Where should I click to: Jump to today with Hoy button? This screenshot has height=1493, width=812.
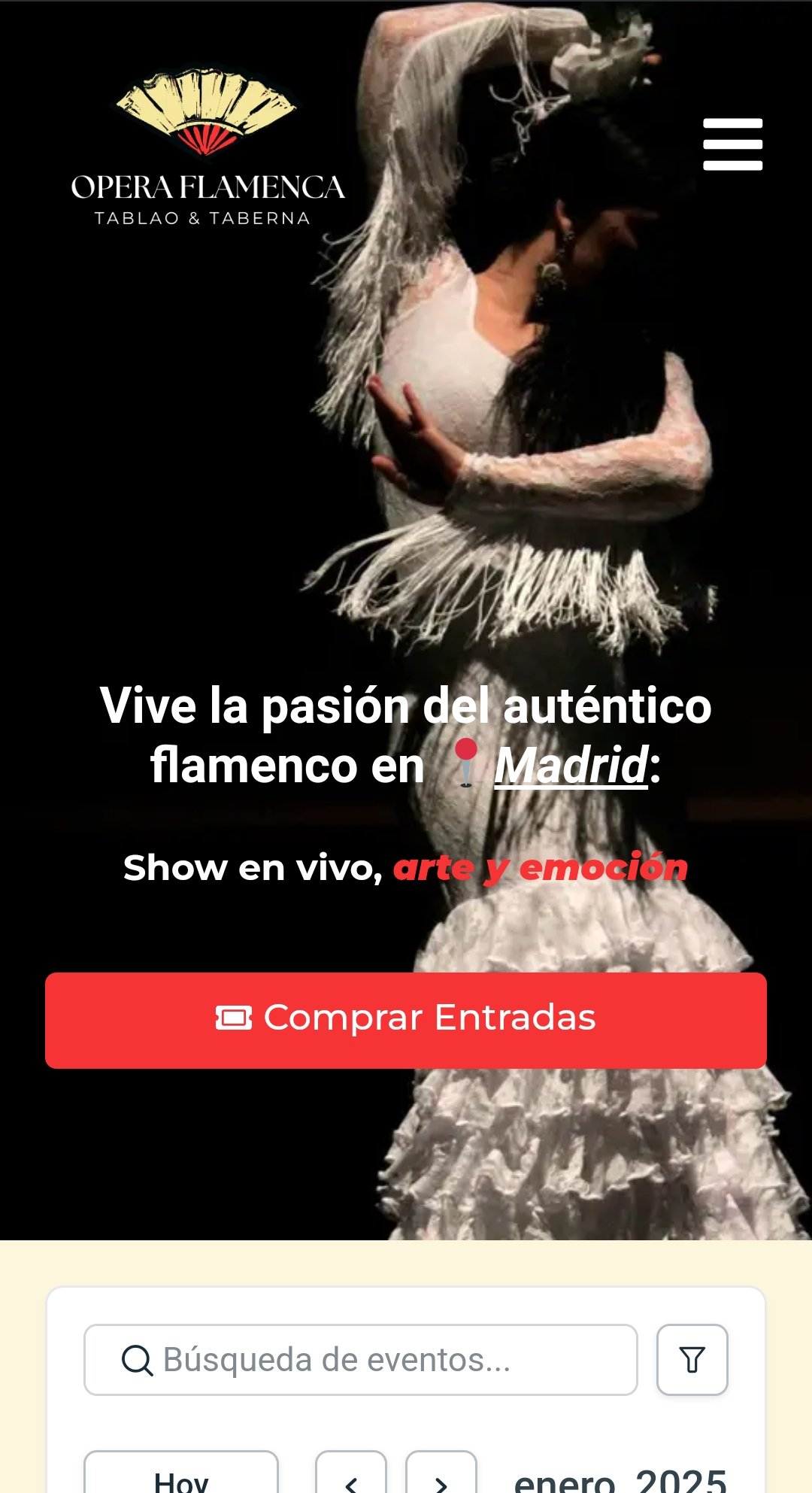[181, 1476]
